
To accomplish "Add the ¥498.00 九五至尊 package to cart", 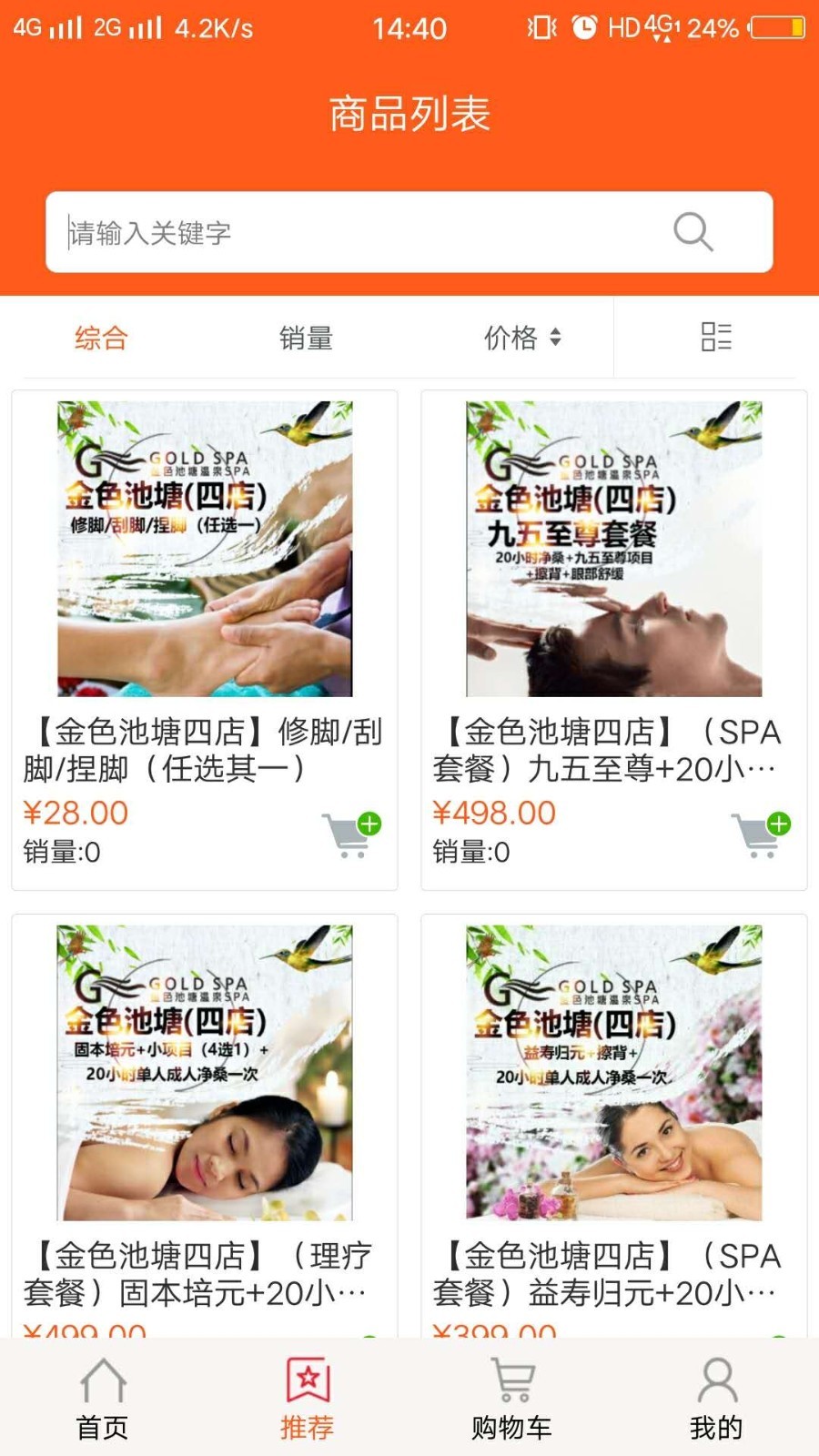I will (x=760, y=834).
